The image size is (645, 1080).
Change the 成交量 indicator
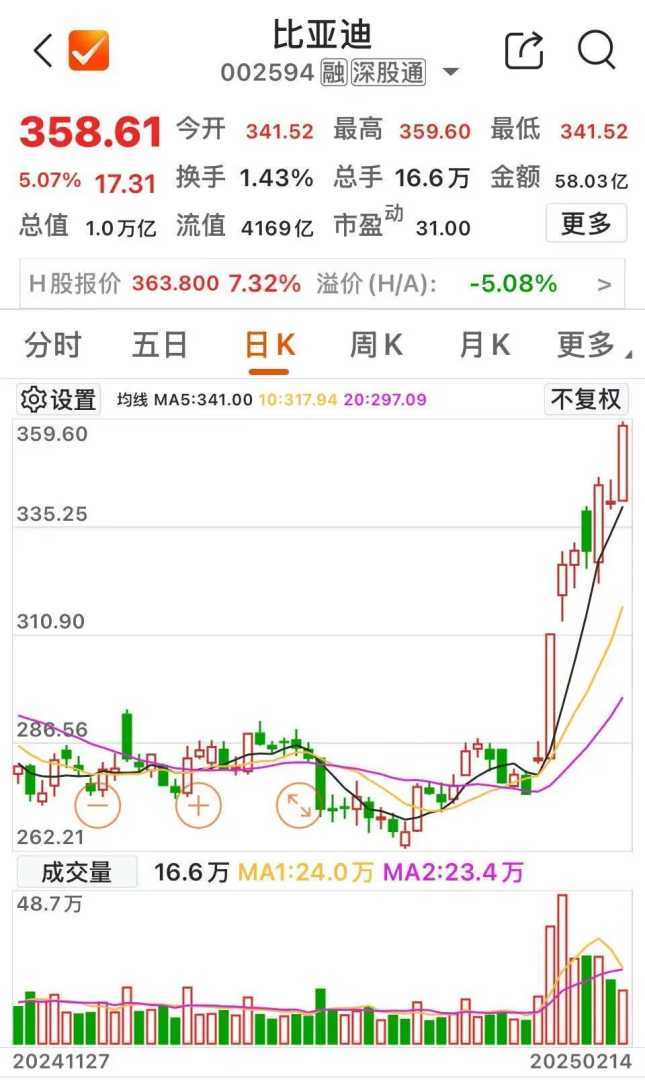(x=76, y=872)
